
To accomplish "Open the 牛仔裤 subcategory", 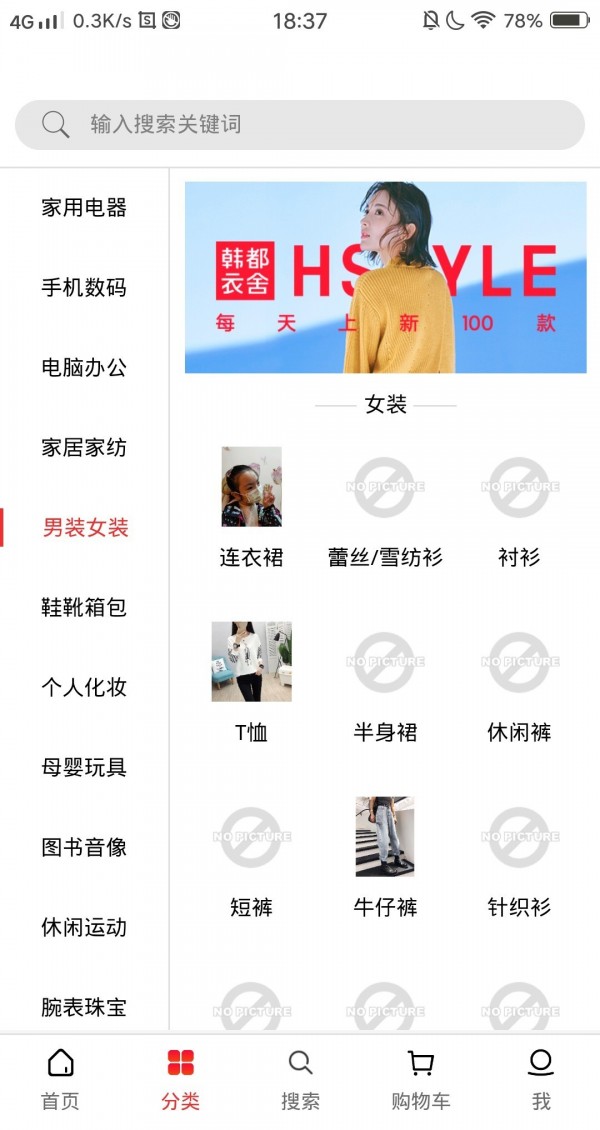I will coord(385,855).
